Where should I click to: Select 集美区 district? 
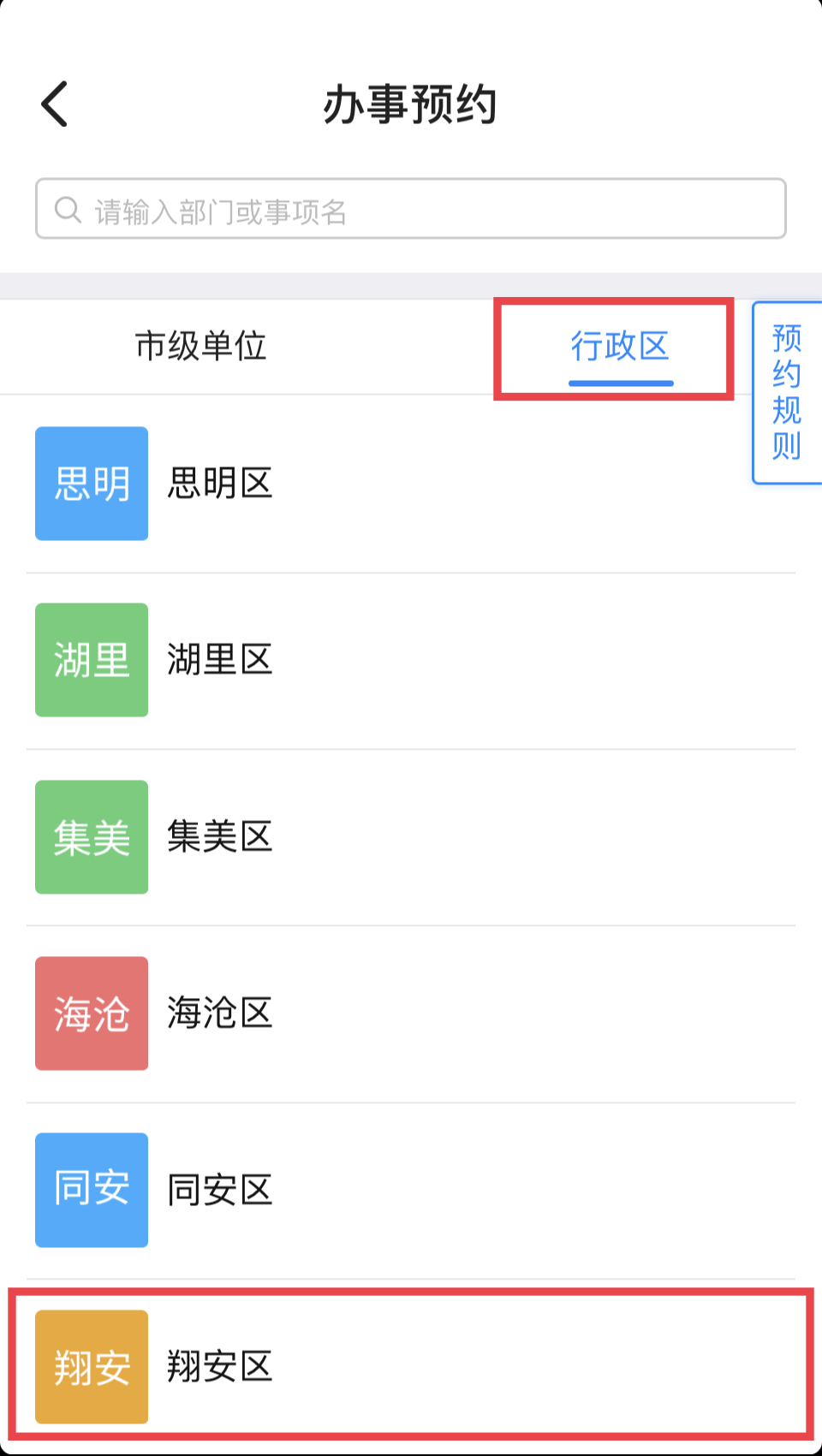[219, 837]
